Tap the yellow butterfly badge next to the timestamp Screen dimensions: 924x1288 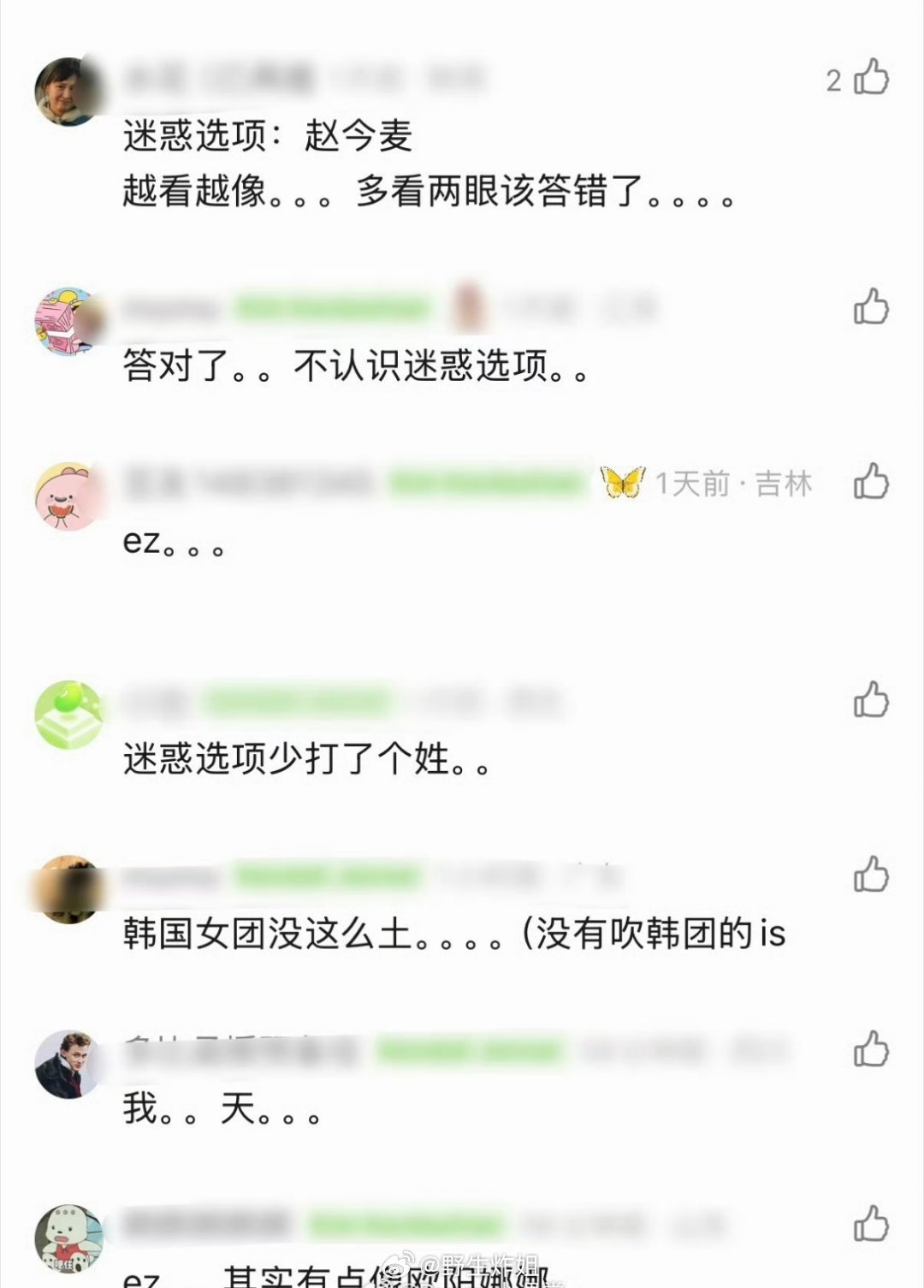point(623,484)
